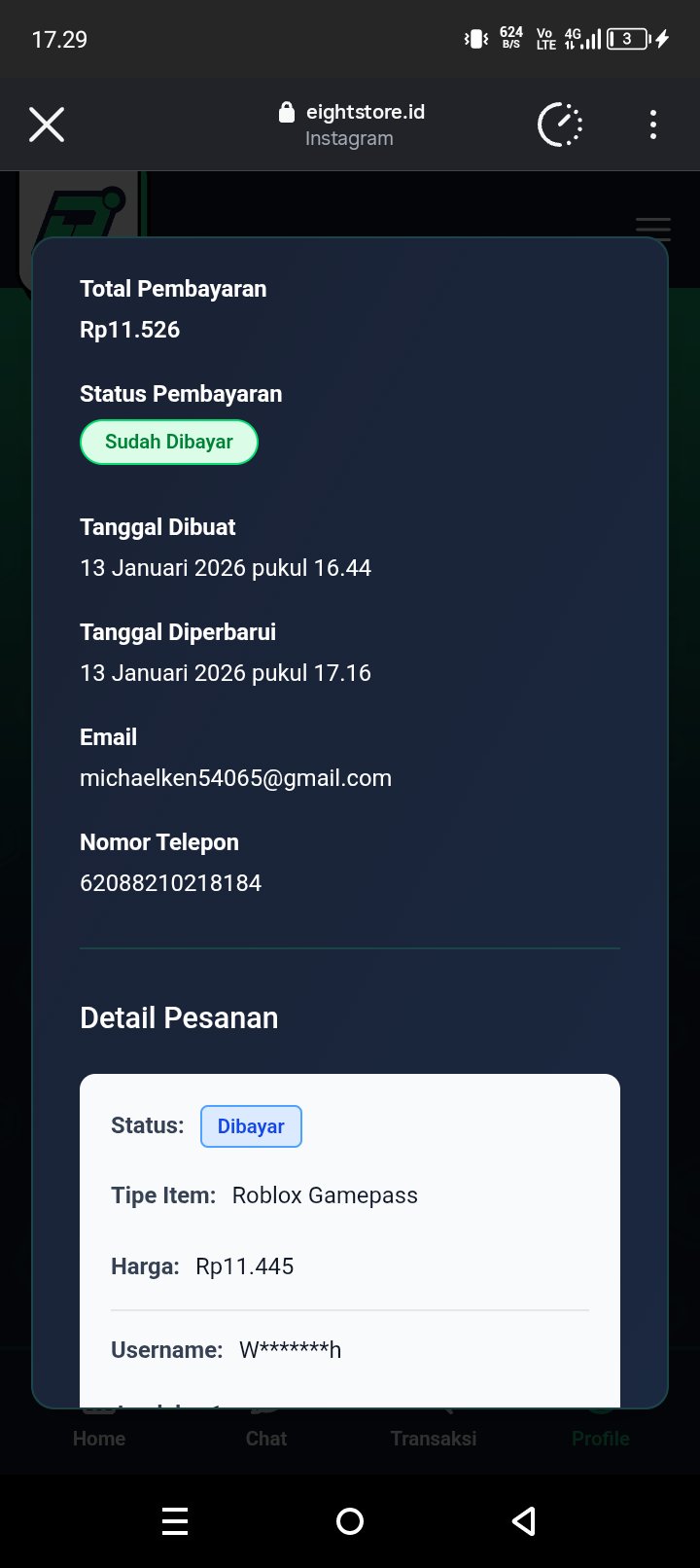Close the in-app browser with the X
The image size is (700, 1568).
[47, 125]
